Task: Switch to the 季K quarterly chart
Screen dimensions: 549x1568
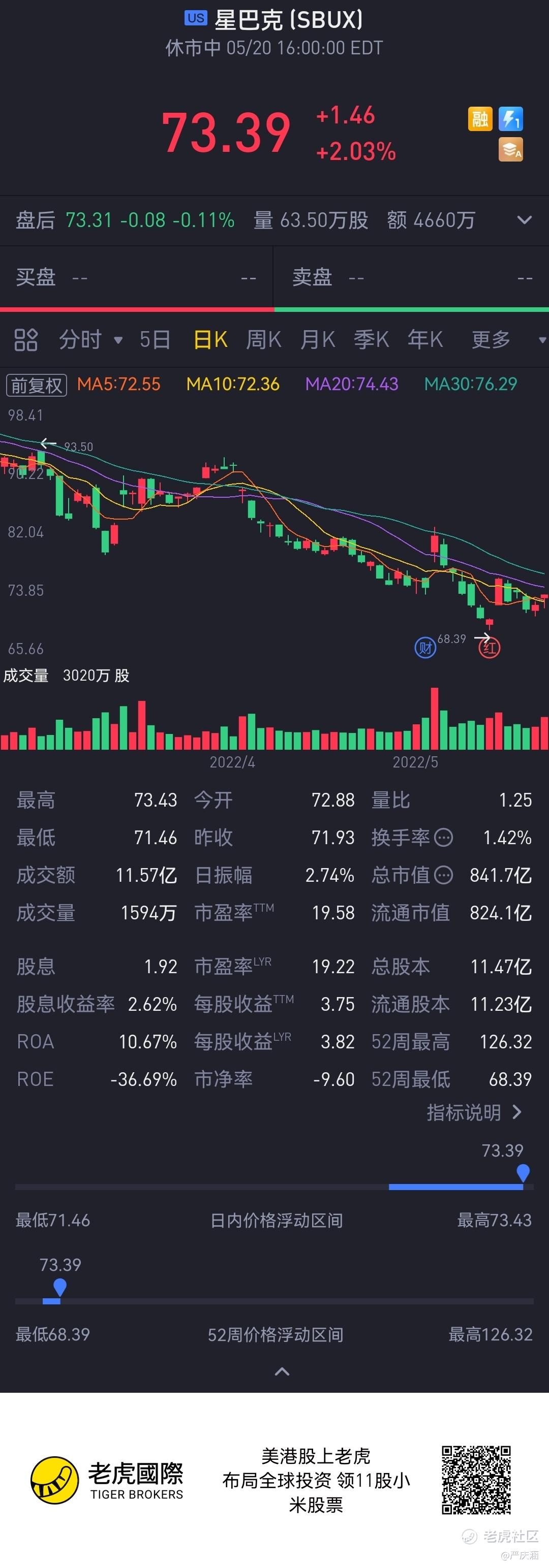Action: (x=371, y=340)
